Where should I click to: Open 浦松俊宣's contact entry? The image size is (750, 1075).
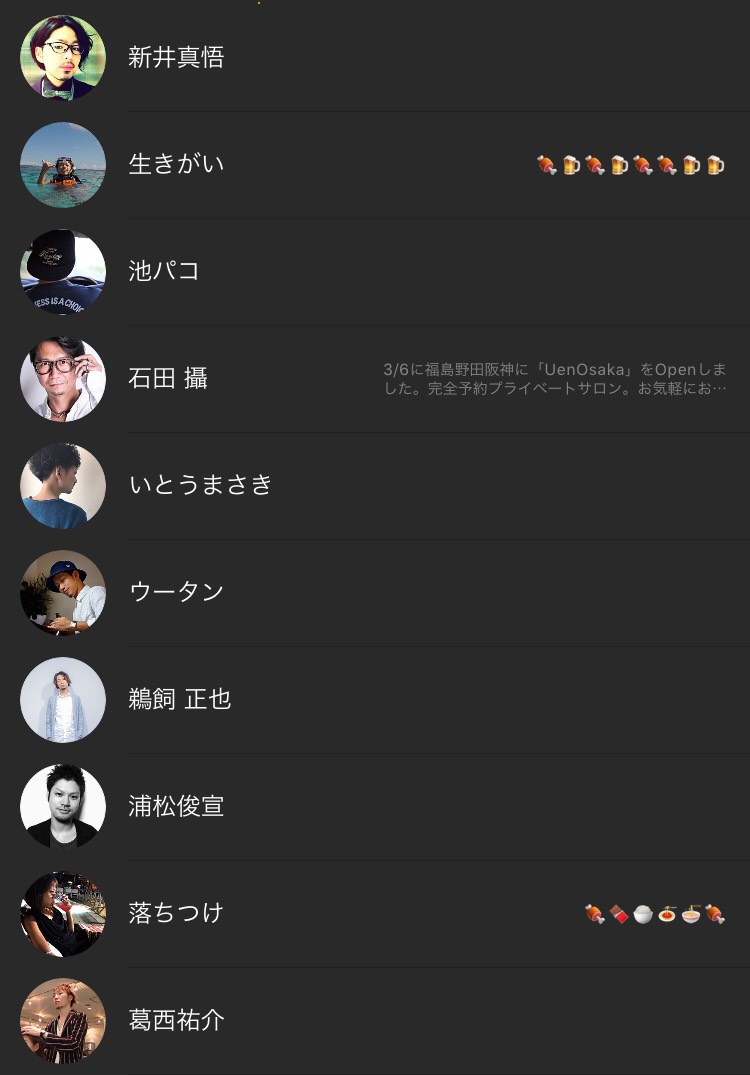coord(176,807)
